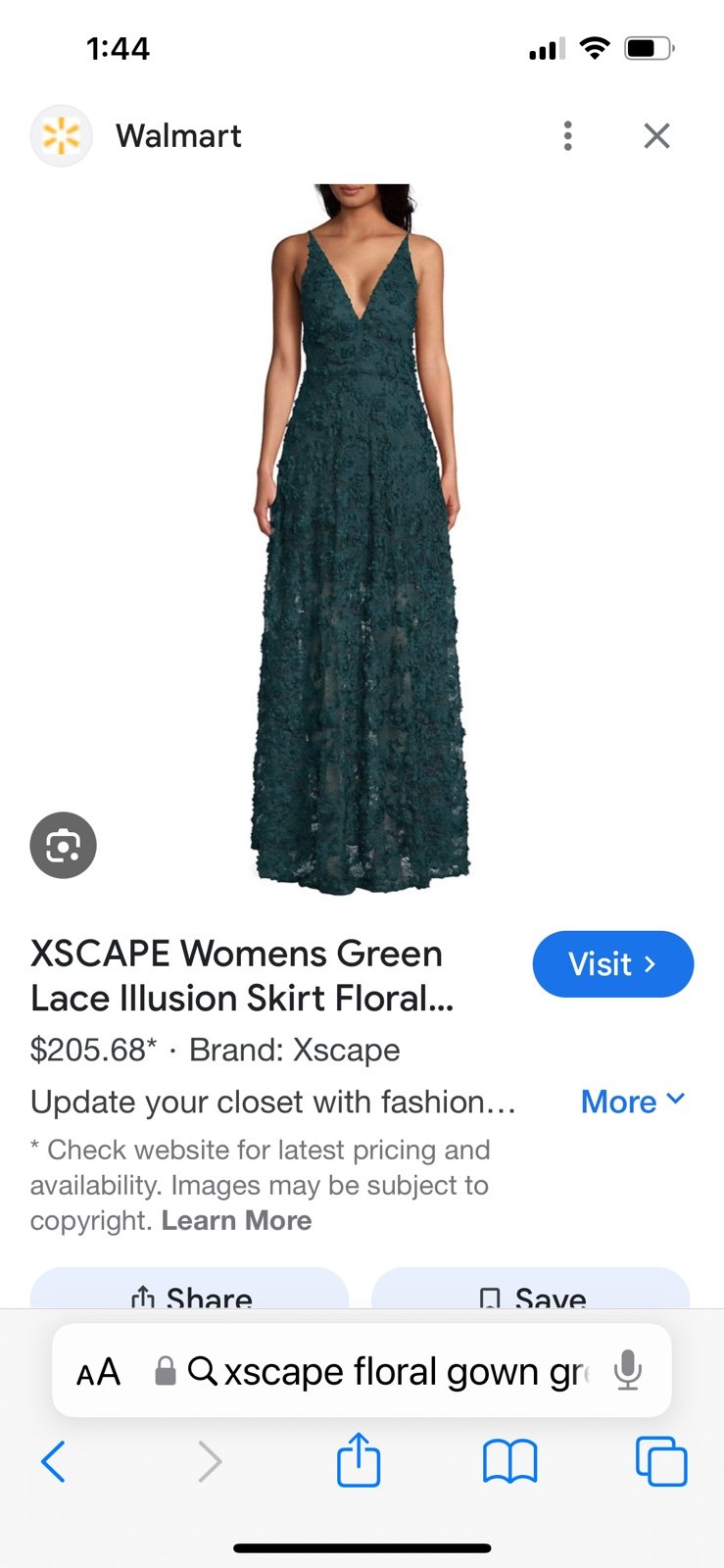724x1568 pixels.
Task: Share this product result
Action: pos(190,1291)
